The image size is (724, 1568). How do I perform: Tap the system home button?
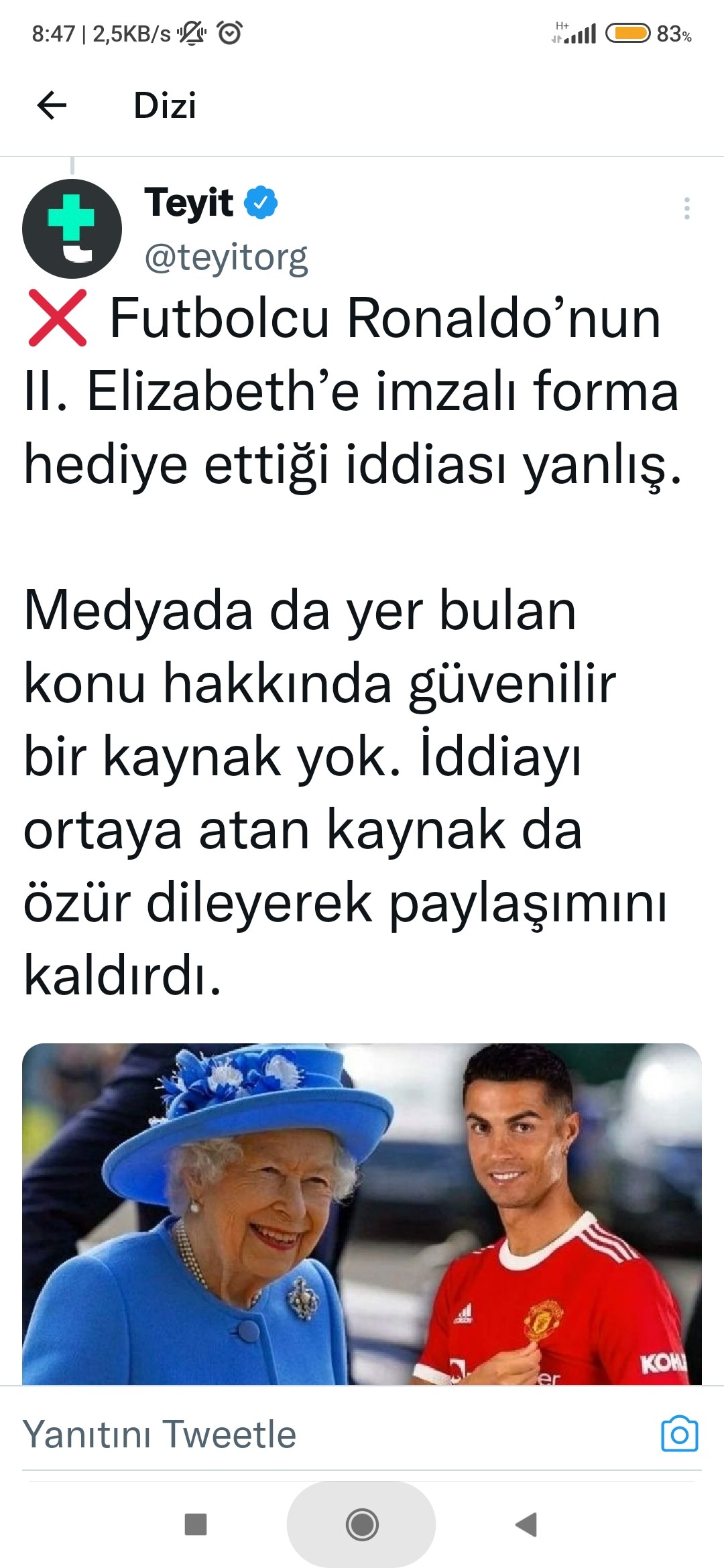[362, 1524]
